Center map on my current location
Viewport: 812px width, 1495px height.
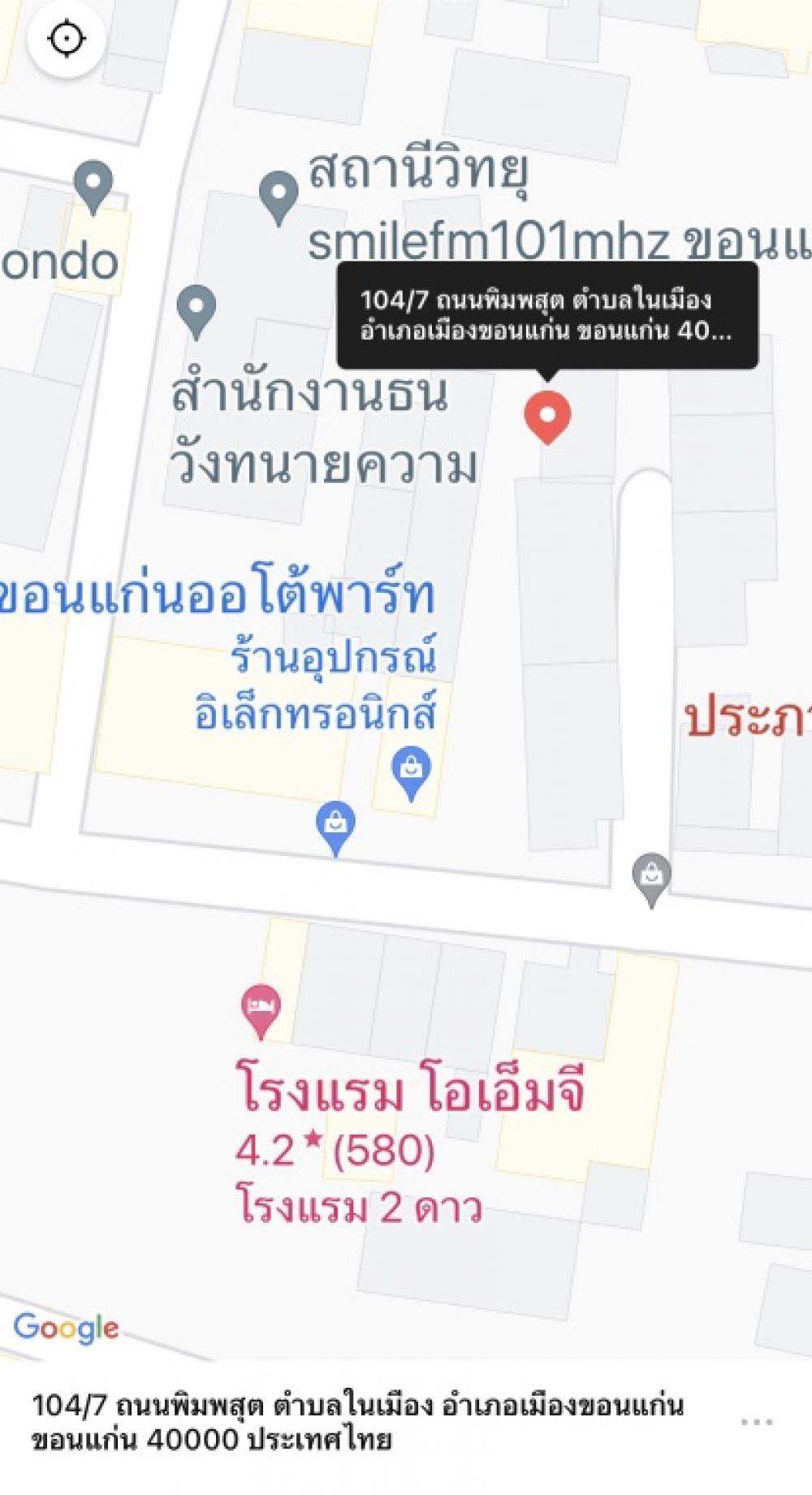pyautogui.click(x=67, y=39)
